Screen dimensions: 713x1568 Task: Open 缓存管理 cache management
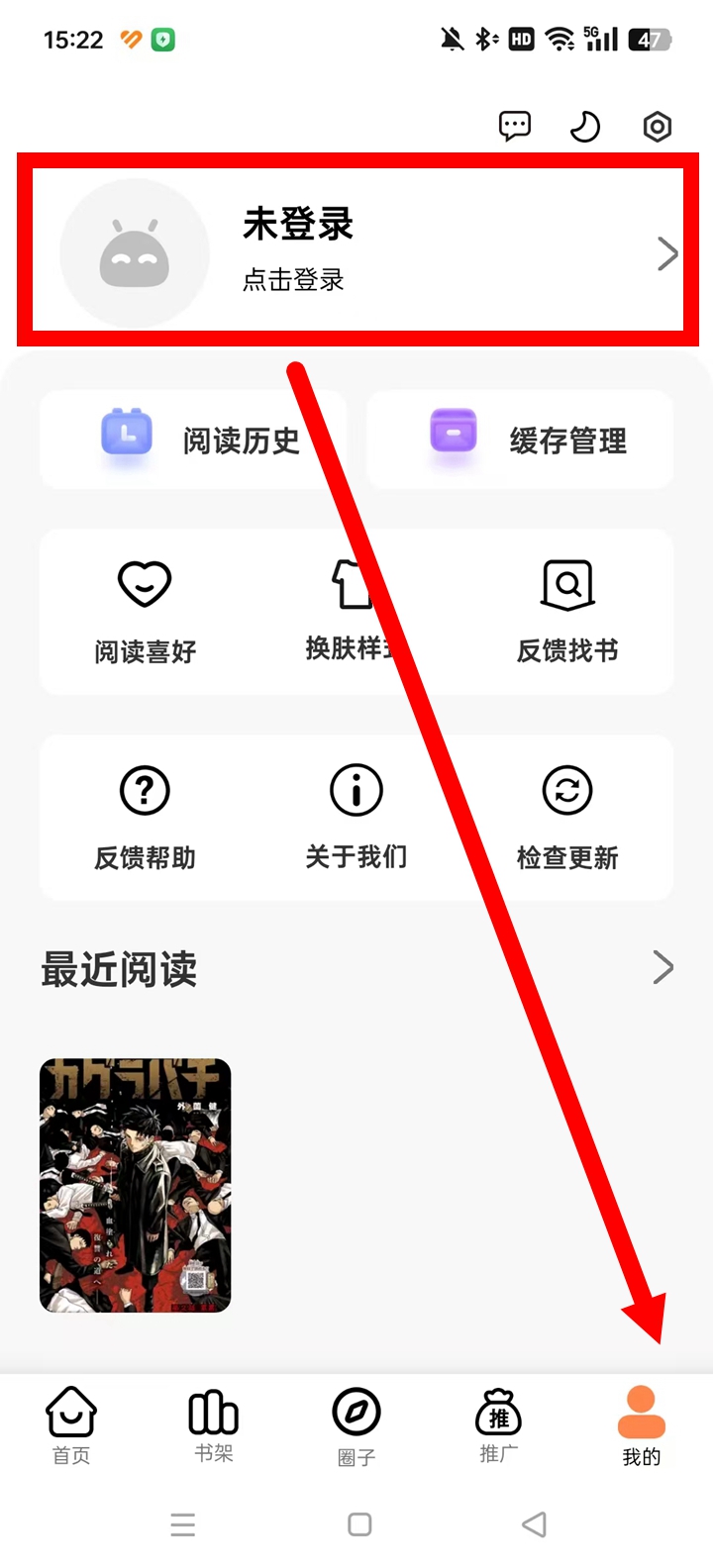[x=520, y=440]
